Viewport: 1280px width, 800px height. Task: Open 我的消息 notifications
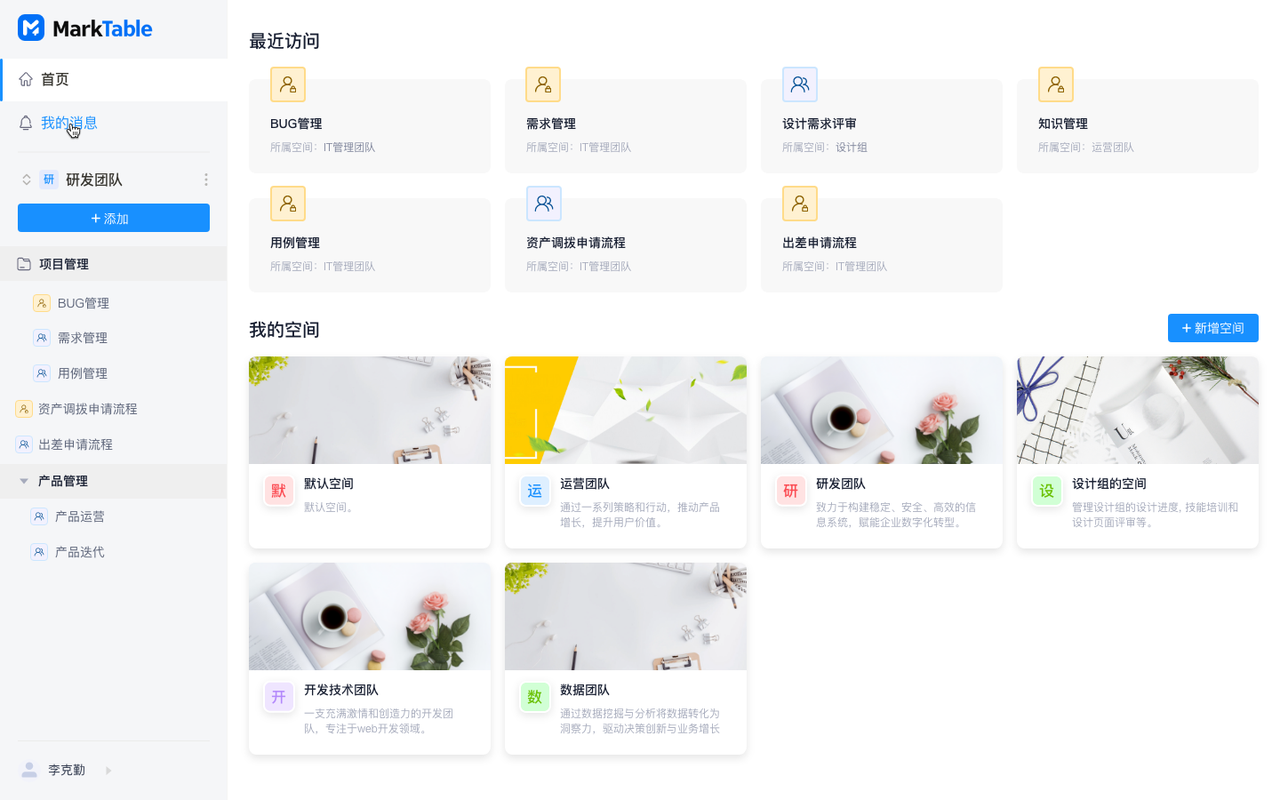pyautogui.click(x=69, y=123)
